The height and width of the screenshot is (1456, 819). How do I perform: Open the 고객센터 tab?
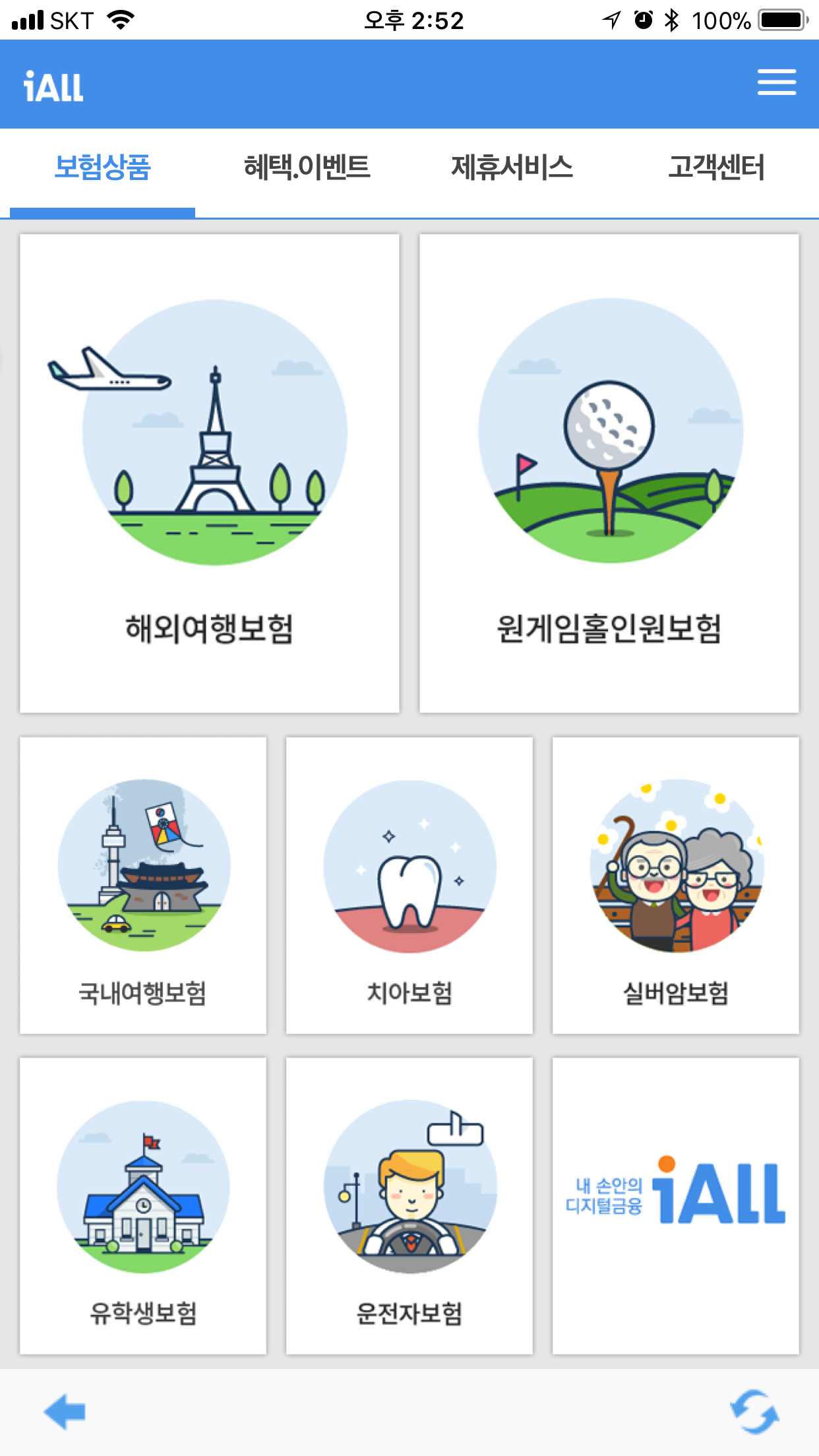[x=716, y=167]
